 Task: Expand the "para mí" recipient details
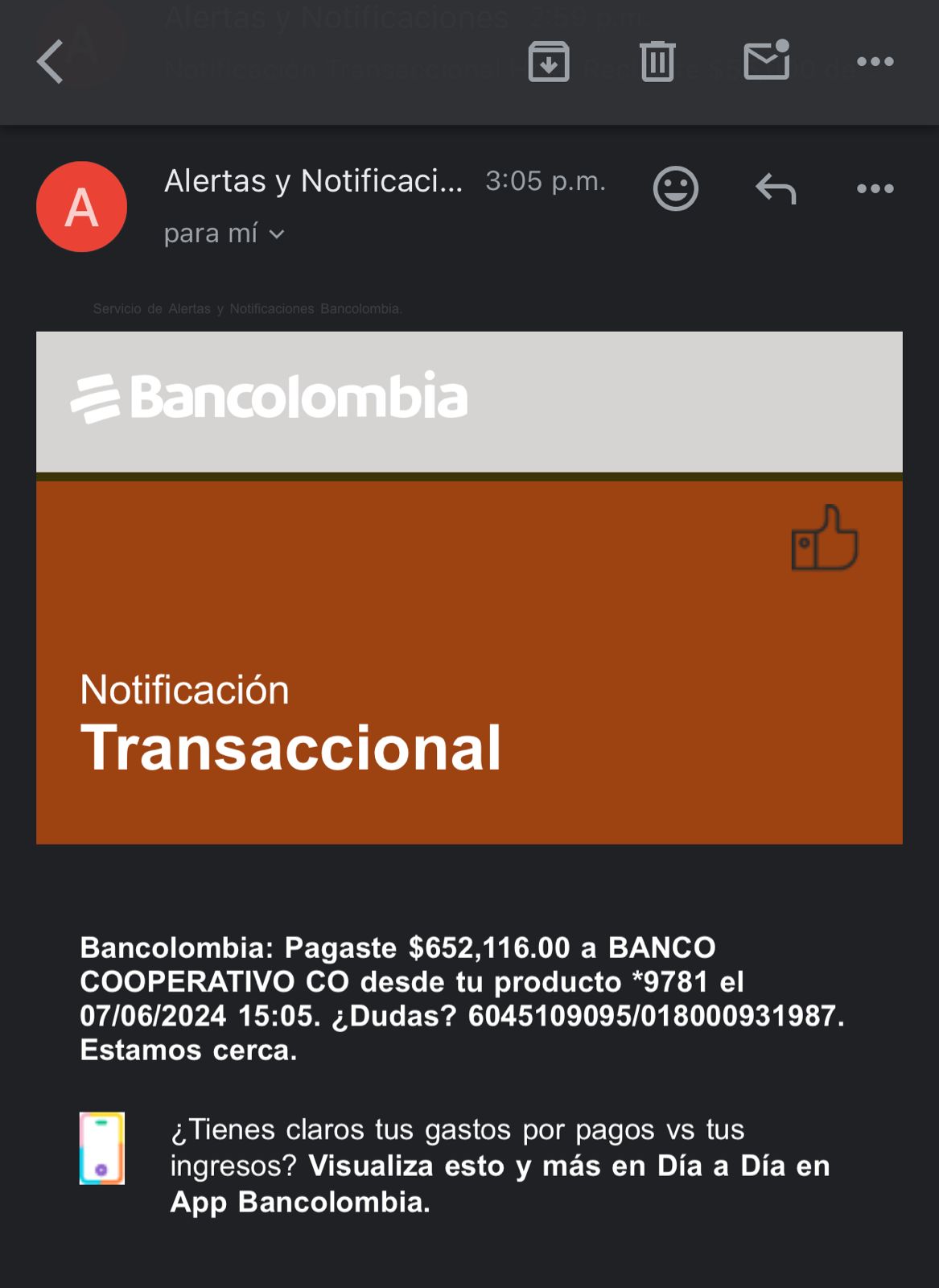tap(224, 234)
